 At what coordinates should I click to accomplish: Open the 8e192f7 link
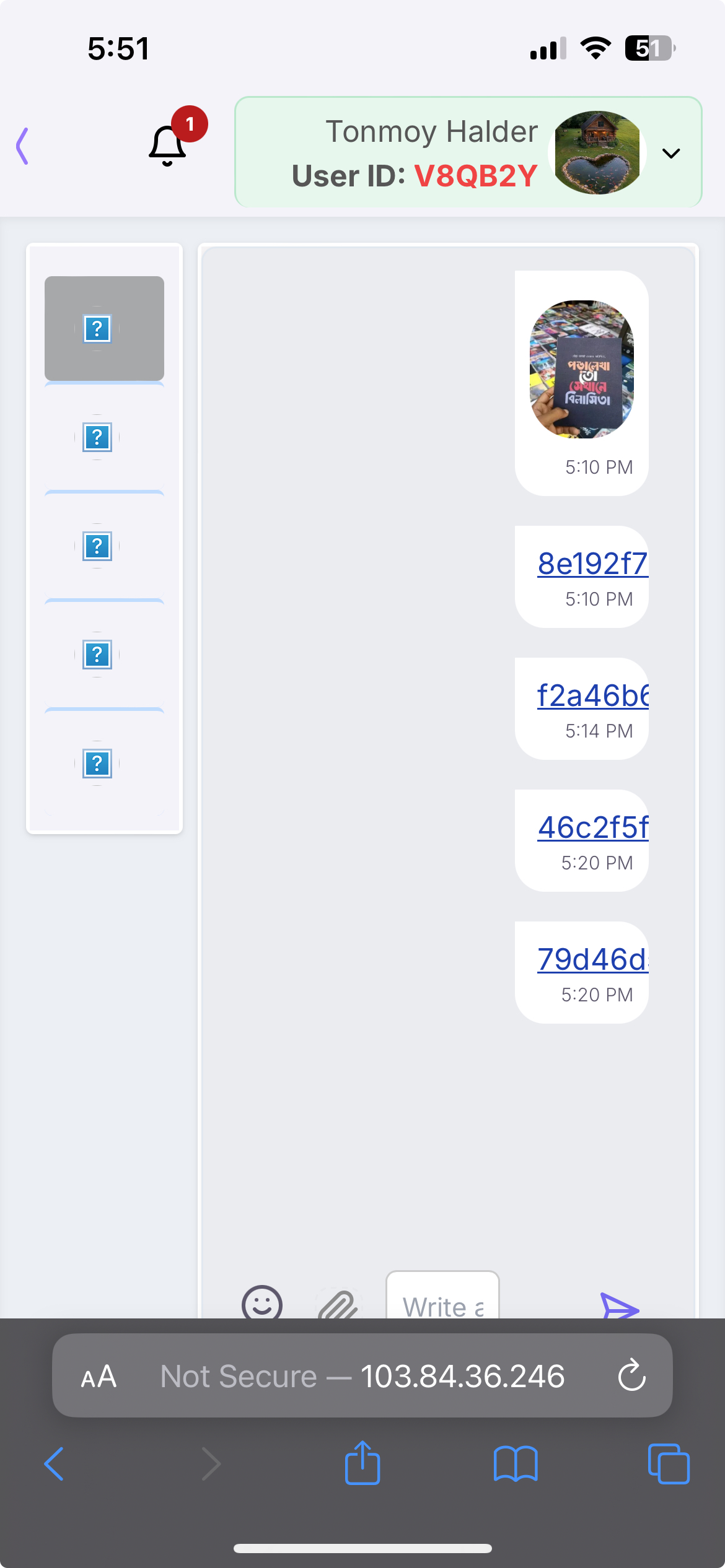592,564
